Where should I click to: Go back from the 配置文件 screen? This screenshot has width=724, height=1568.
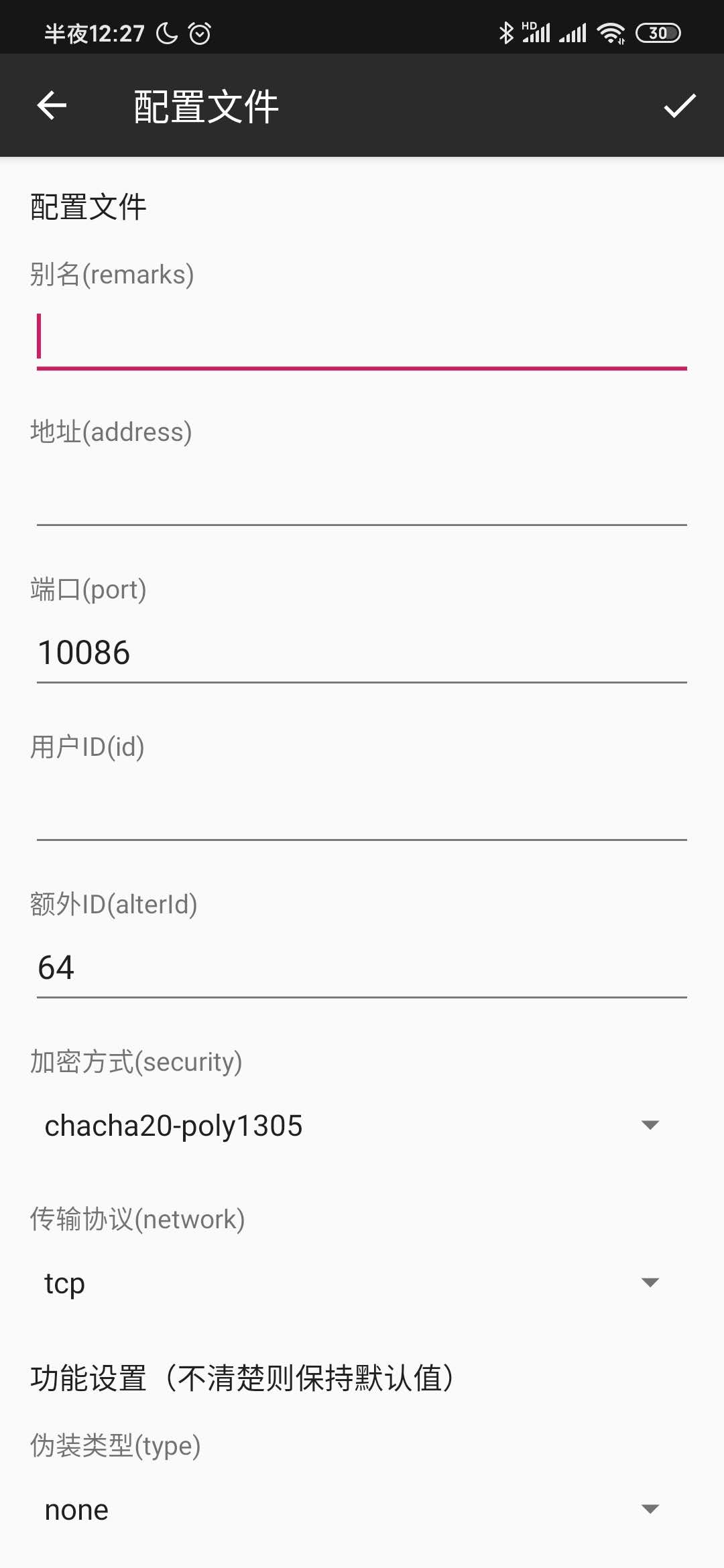(x=52, y=106)
